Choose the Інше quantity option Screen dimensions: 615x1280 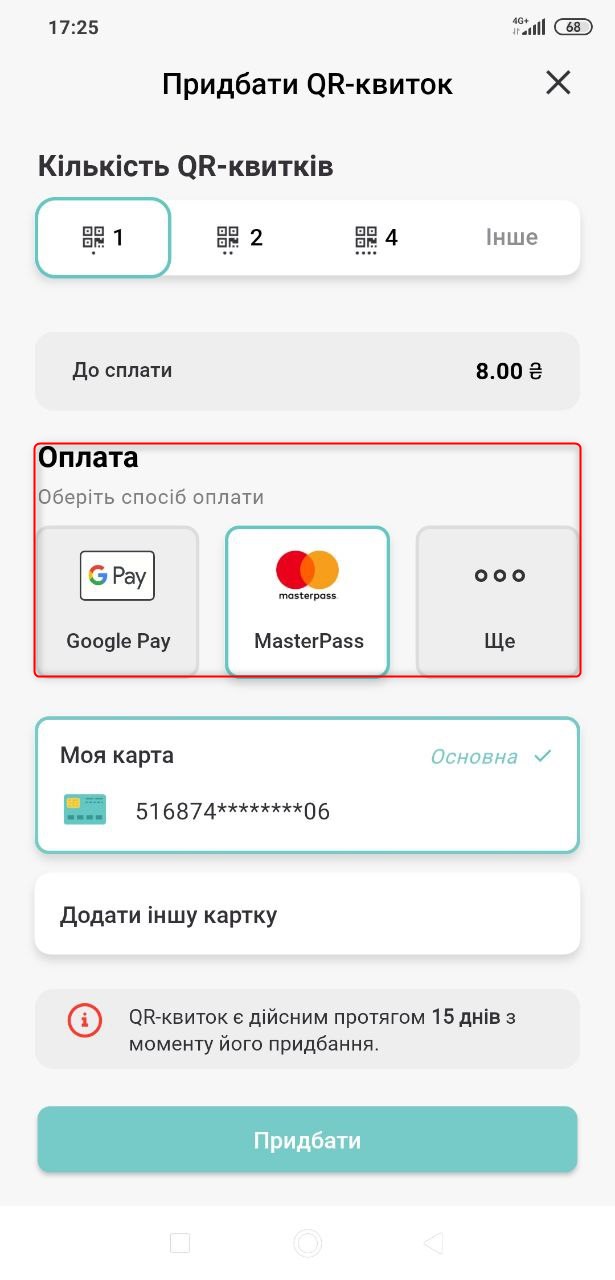511,238
